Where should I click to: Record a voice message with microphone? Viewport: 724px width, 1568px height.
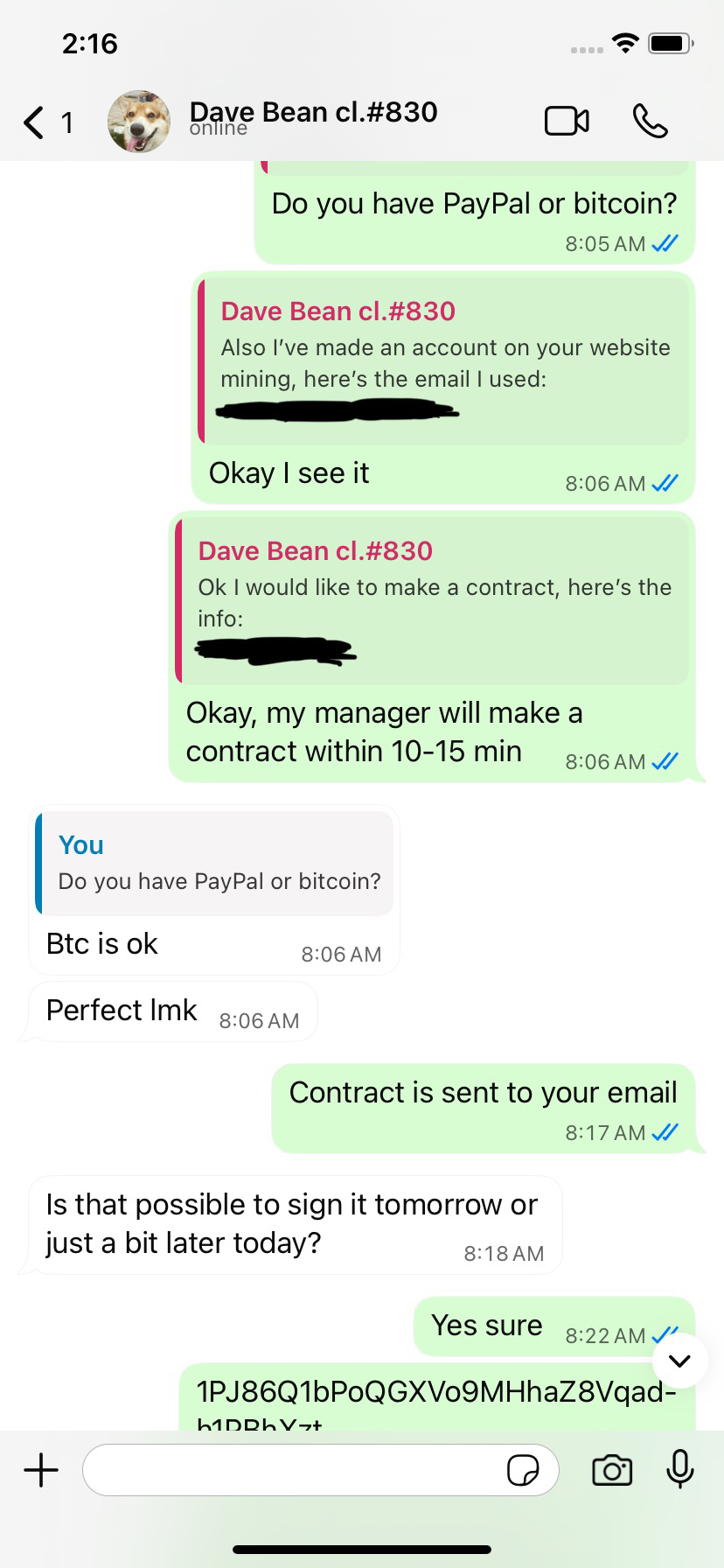point(679,1469)
